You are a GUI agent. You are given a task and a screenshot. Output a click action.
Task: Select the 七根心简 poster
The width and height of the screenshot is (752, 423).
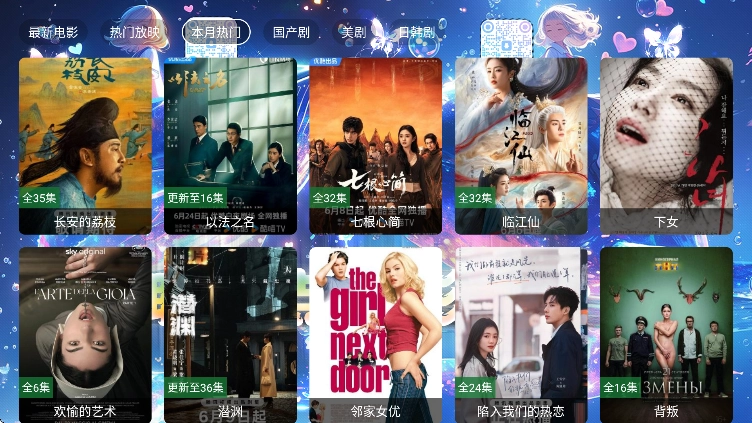[x=375, y=146]
